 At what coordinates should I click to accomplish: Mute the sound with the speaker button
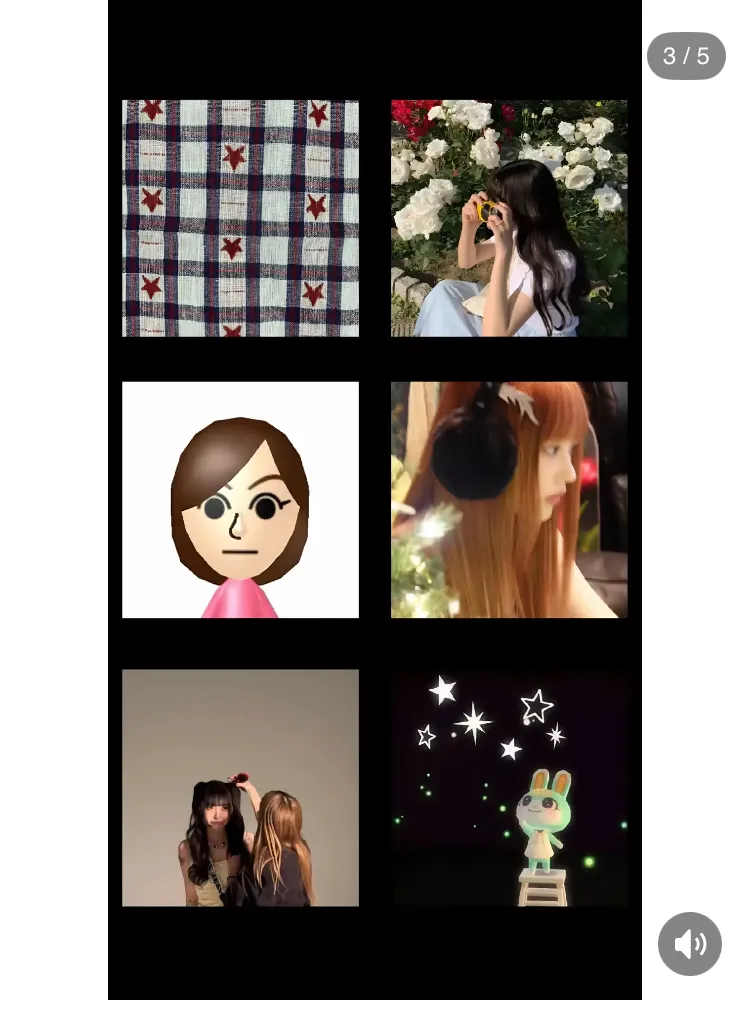tap(689, 944)
